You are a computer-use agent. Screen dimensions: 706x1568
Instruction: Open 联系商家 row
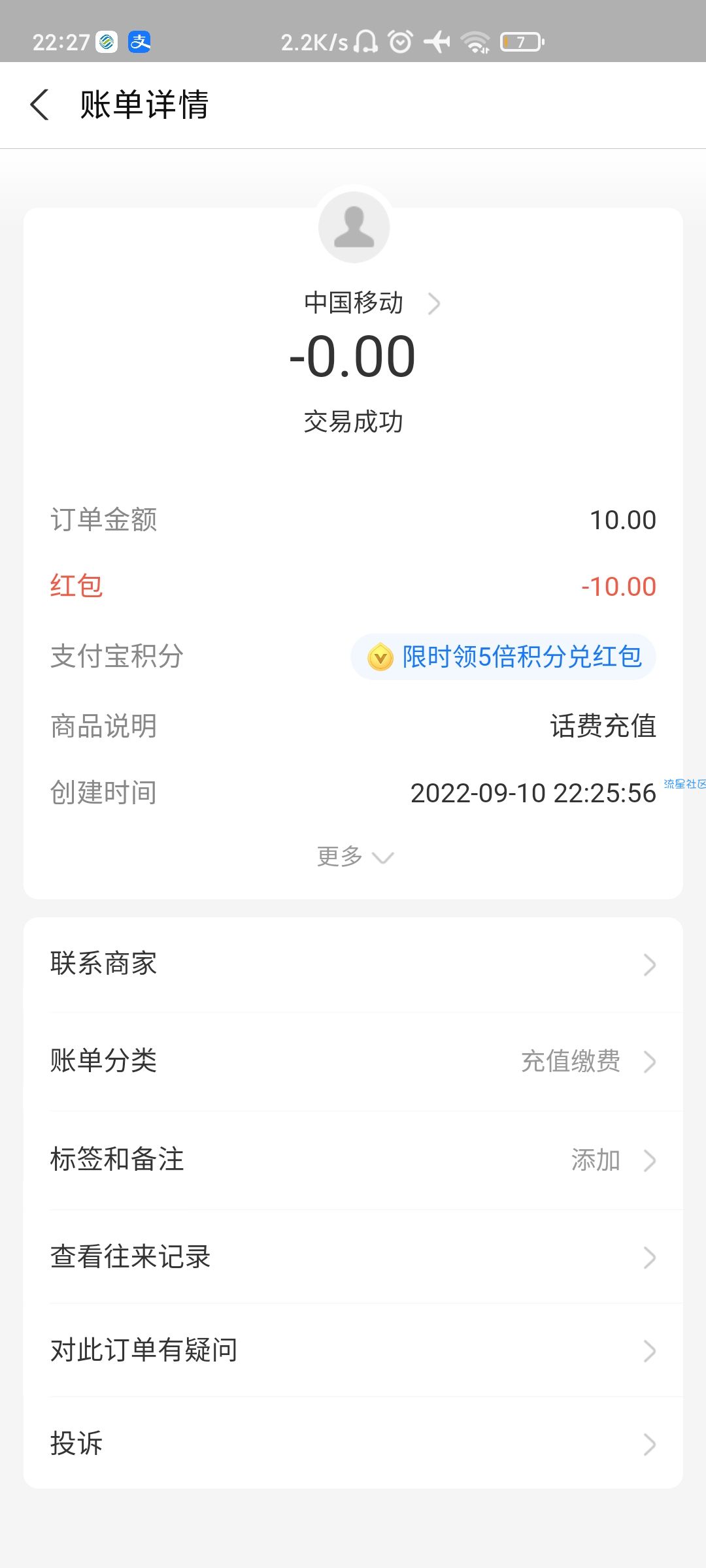pos(353,964)
